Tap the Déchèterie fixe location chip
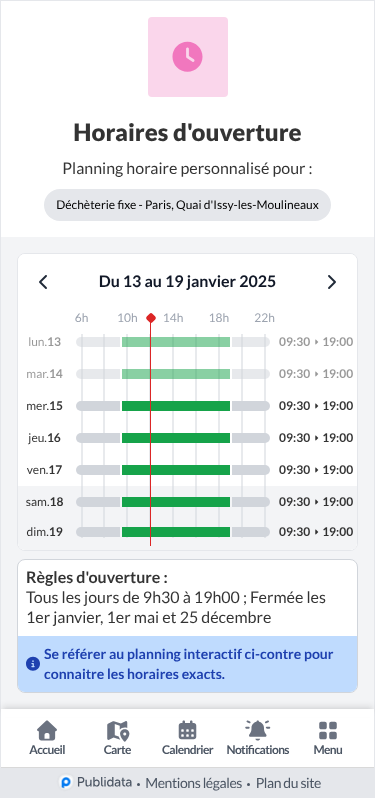The height and width of the screenshot is (812, 375). pos(188,205)
